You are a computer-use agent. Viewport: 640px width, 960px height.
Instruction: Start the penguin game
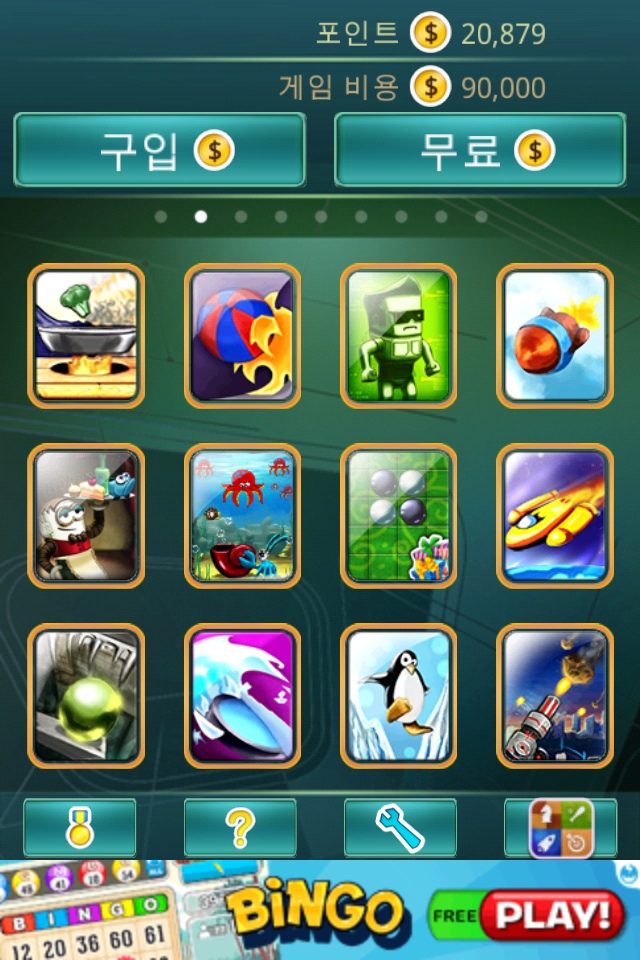[x=398, y=696]
